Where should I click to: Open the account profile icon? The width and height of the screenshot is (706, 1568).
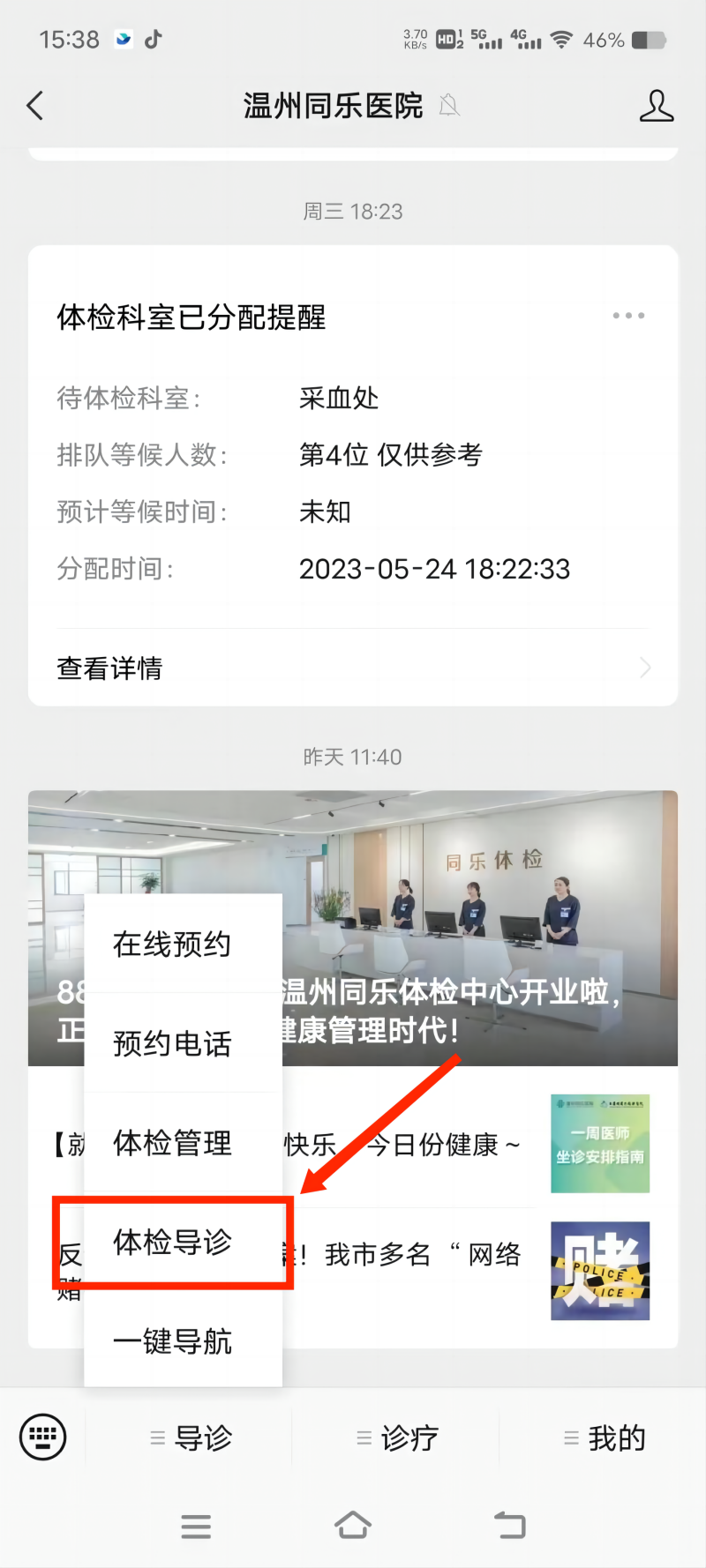point(656,106)
